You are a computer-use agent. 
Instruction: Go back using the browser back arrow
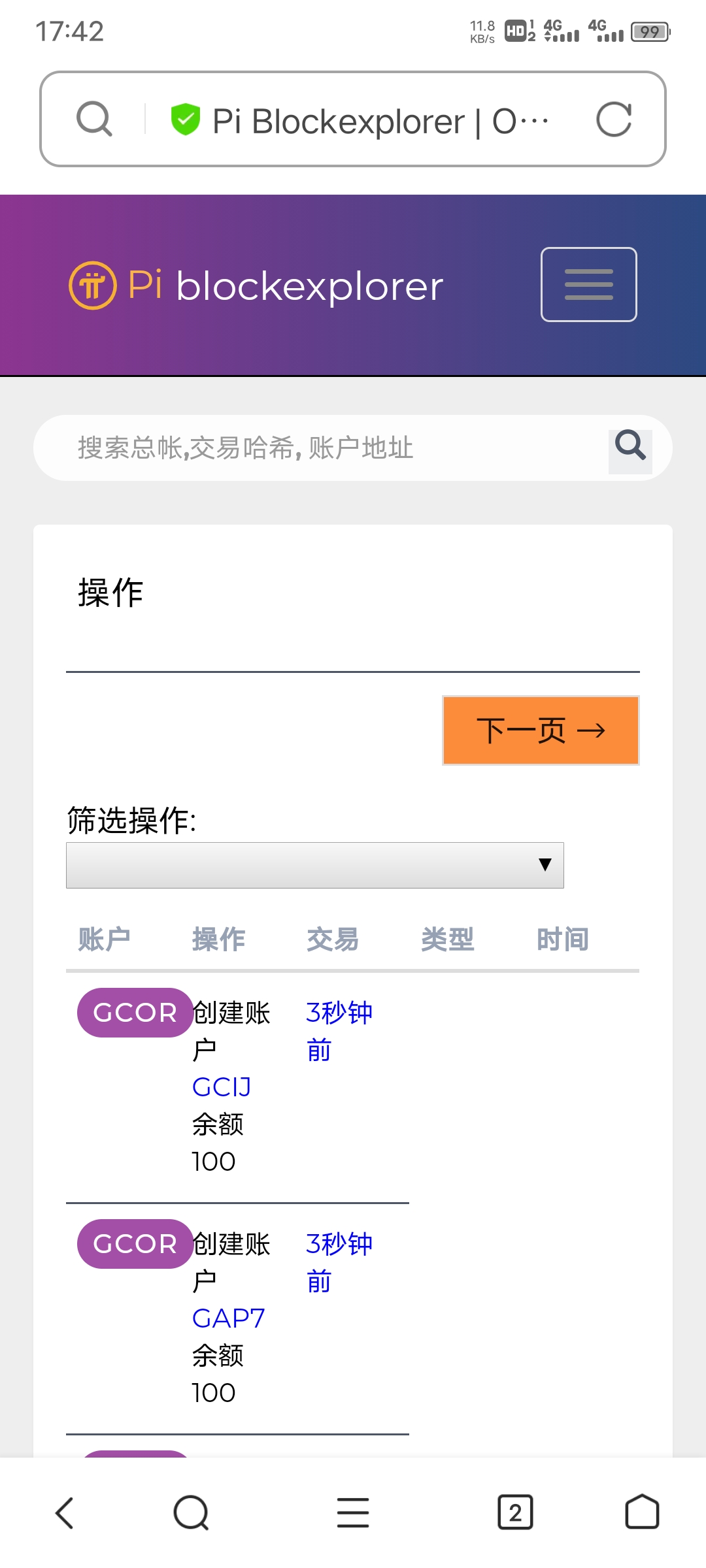pos(64,1512)
